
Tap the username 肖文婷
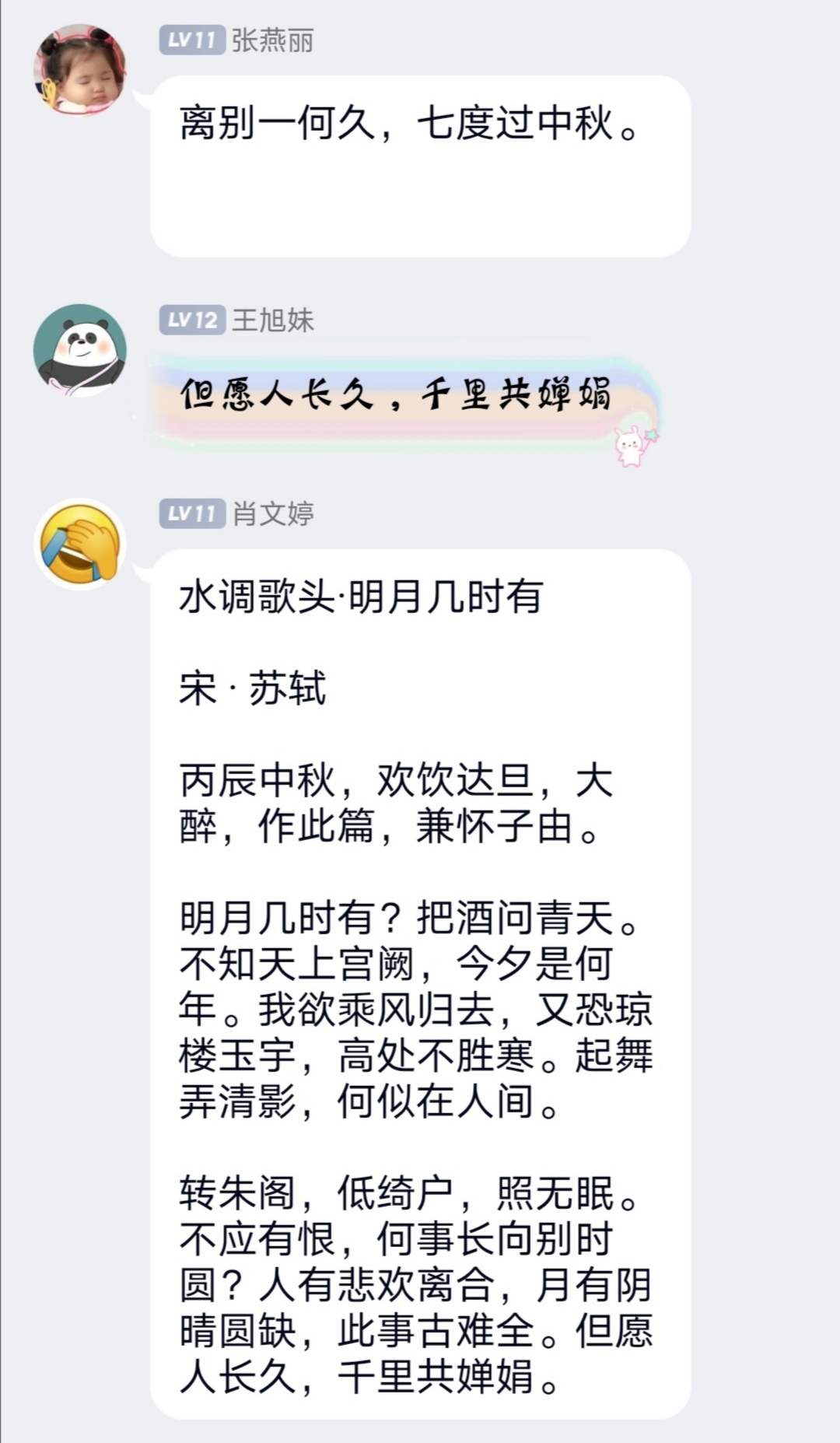pyautogui.click(x=272, y=513)
